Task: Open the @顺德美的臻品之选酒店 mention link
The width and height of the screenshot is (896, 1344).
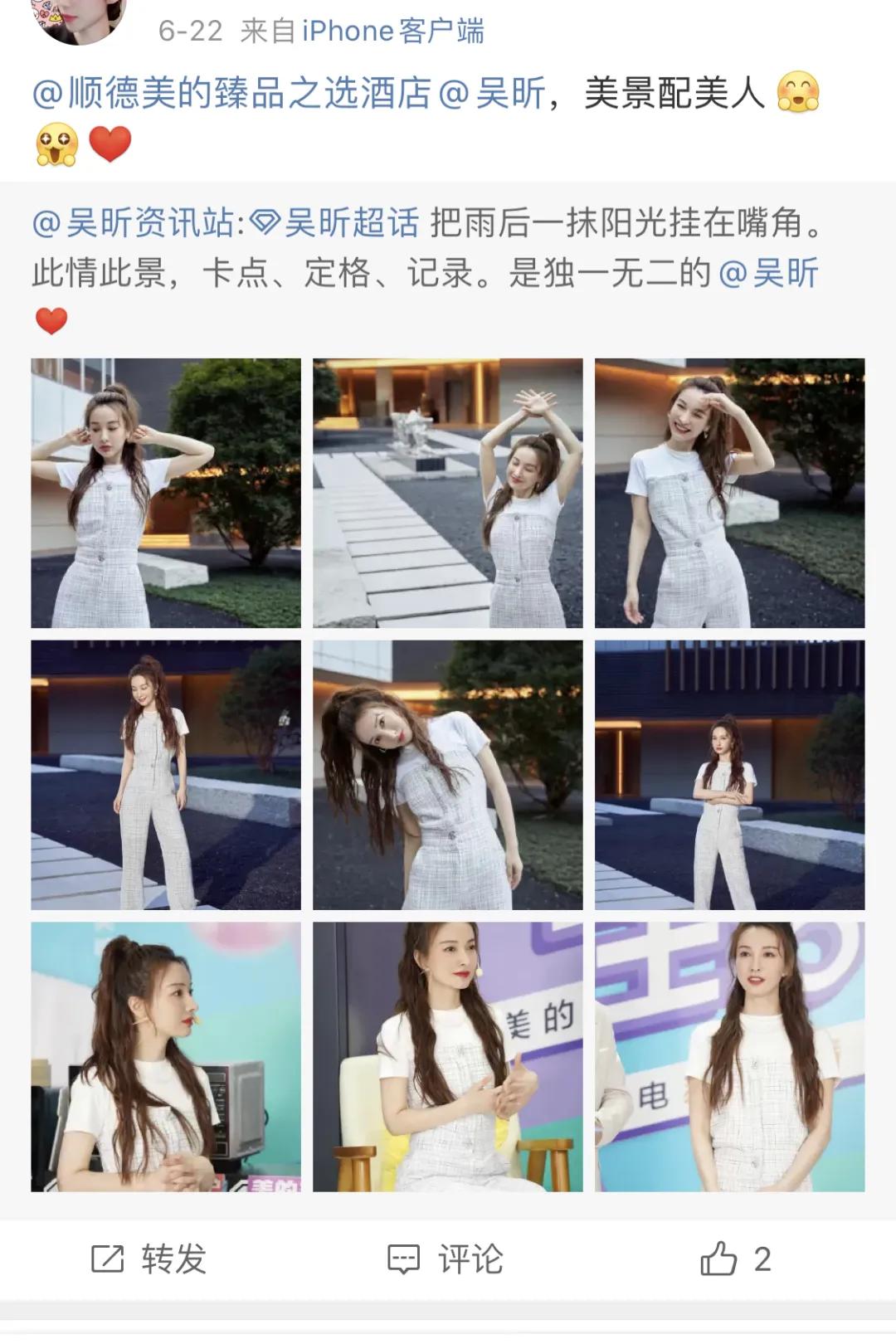Action: [231, 93]
